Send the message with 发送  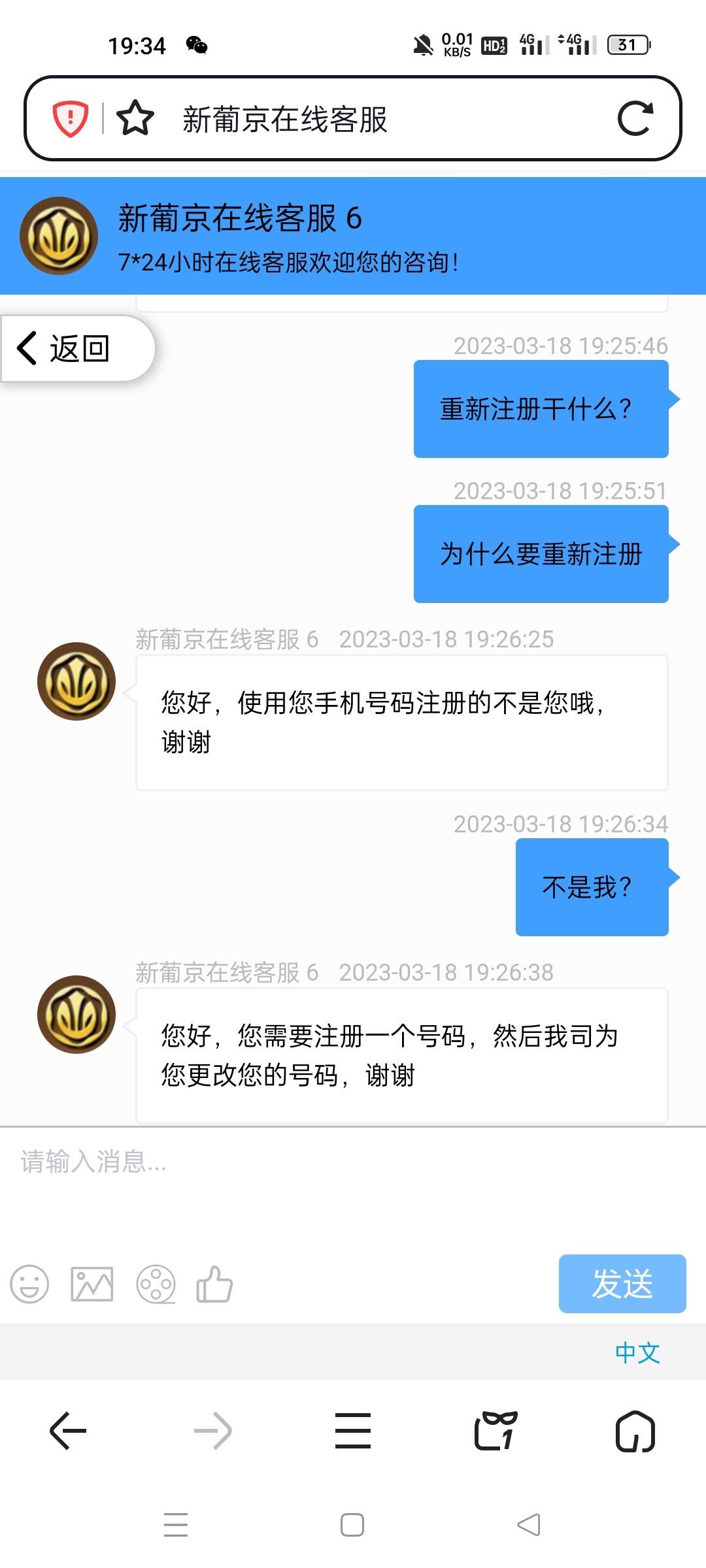coord(622,1283)
